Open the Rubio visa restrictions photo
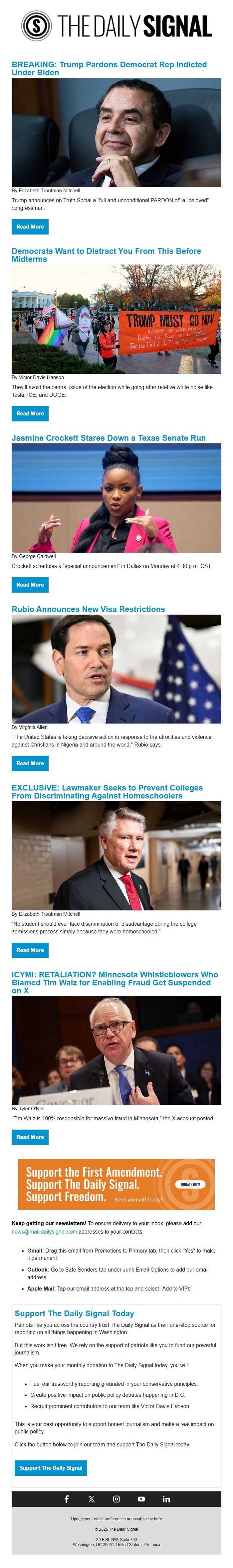 [x=116, y=668]
